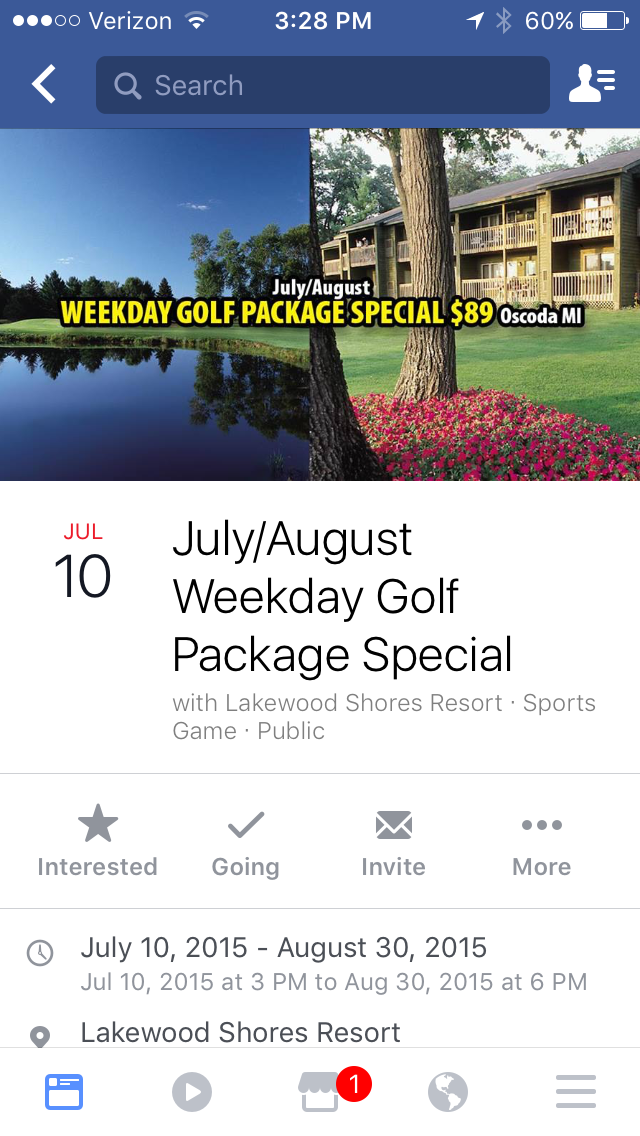Viewport: 640px width, 1136px height.
Task: Mark yourself as Going
Action: coord(245,843)
